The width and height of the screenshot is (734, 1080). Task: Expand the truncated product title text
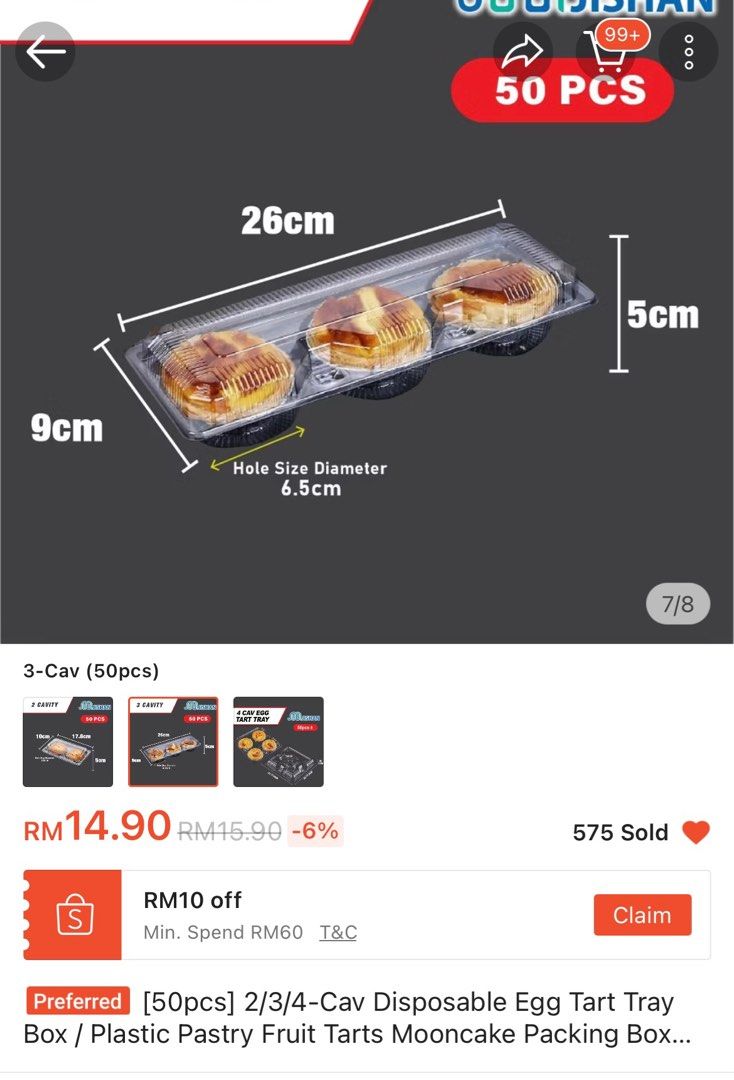[x=367, y=1017]
